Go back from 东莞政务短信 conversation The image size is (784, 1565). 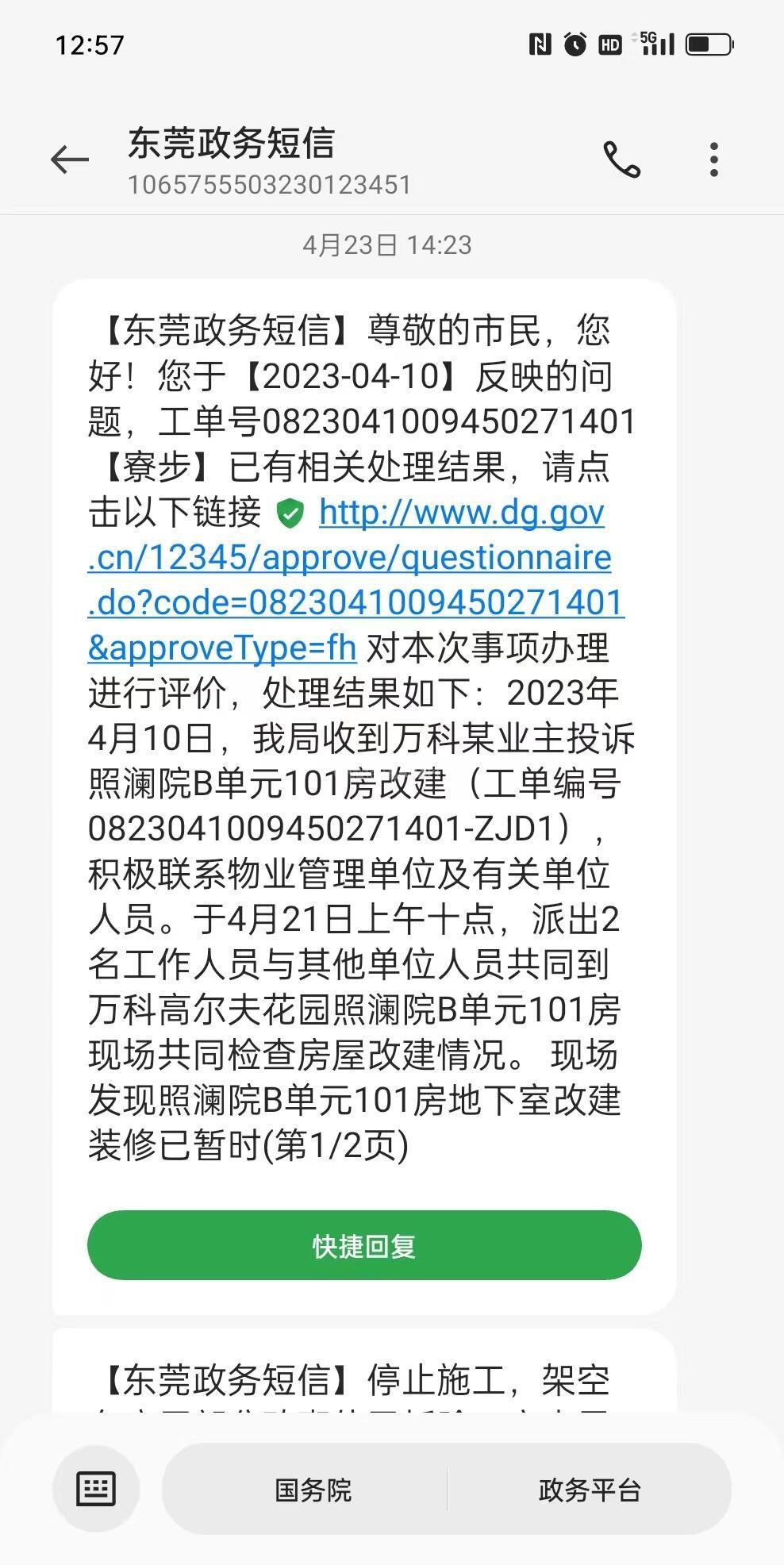pyautogui.click(x=70, y=160)
